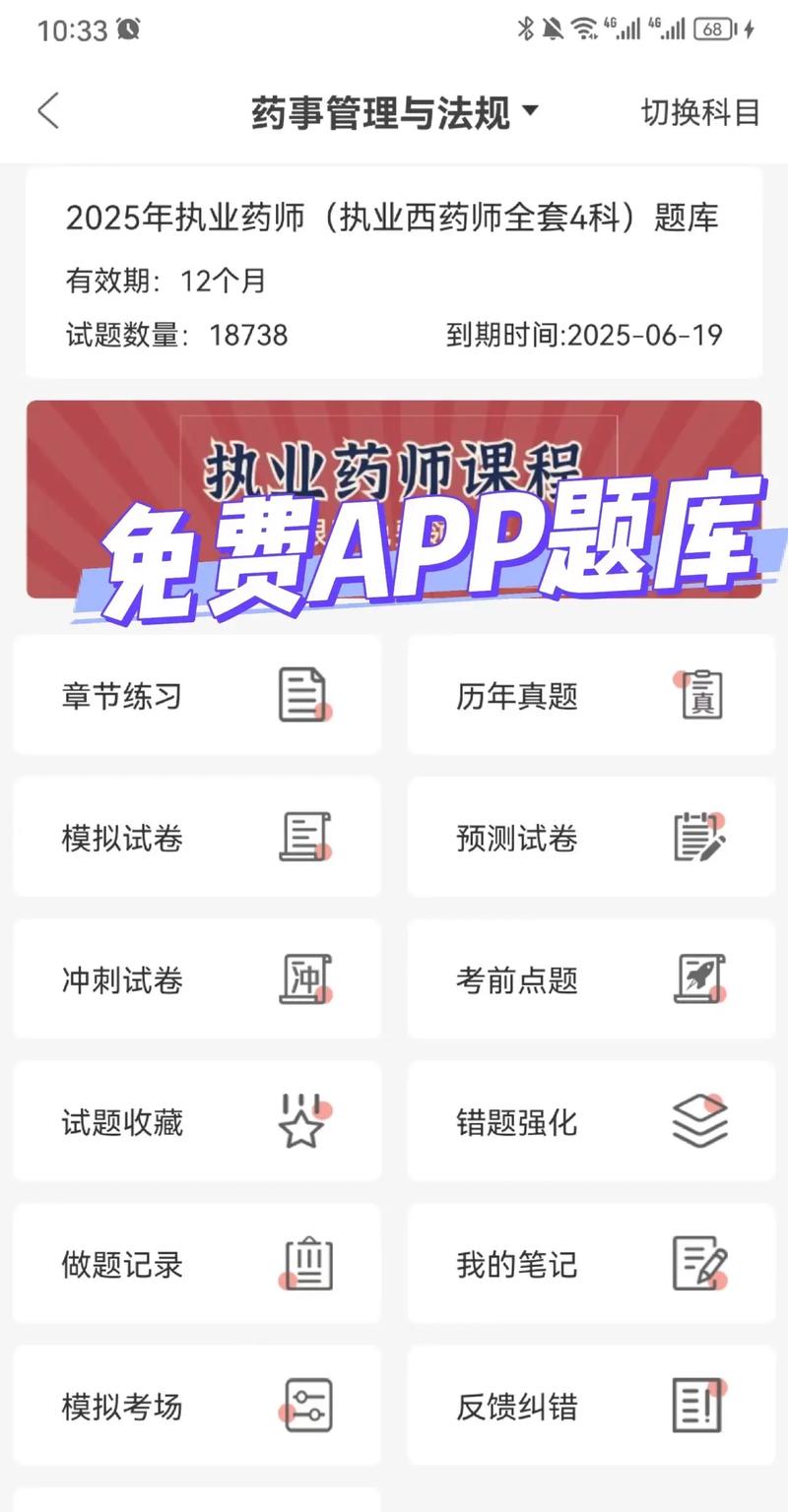Open 我的笔记 notes
The image size is (788, 1512).
click(591, 1264)
